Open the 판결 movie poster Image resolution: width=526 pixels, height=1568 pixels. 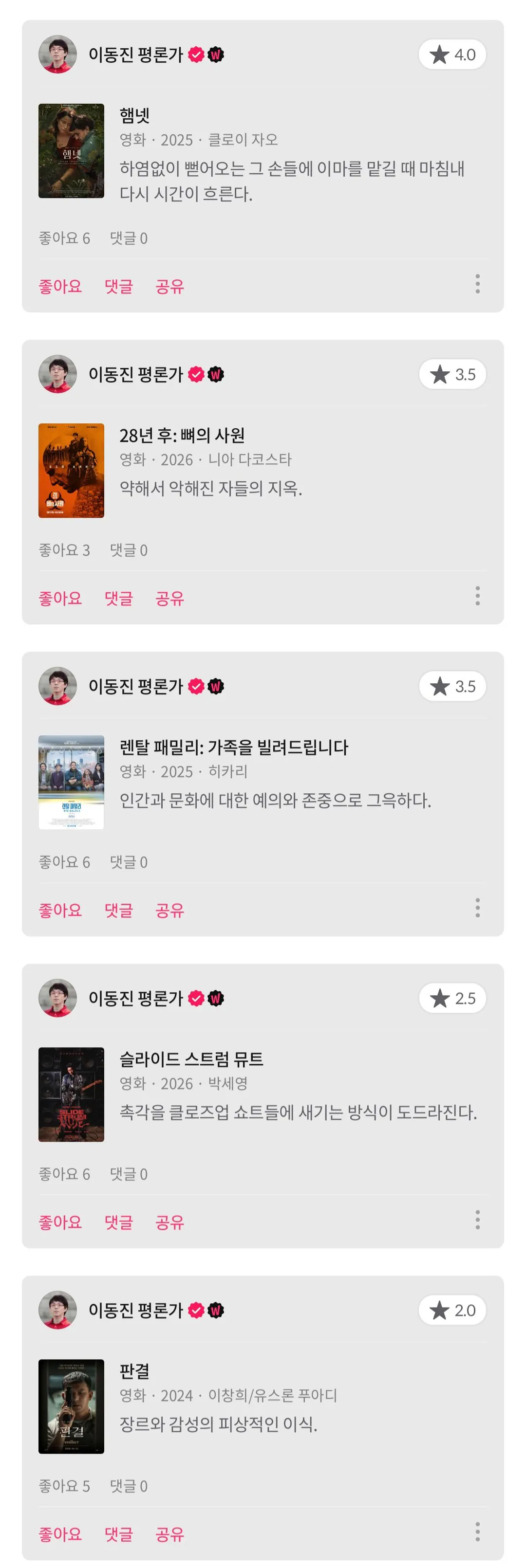[71, 1406]
